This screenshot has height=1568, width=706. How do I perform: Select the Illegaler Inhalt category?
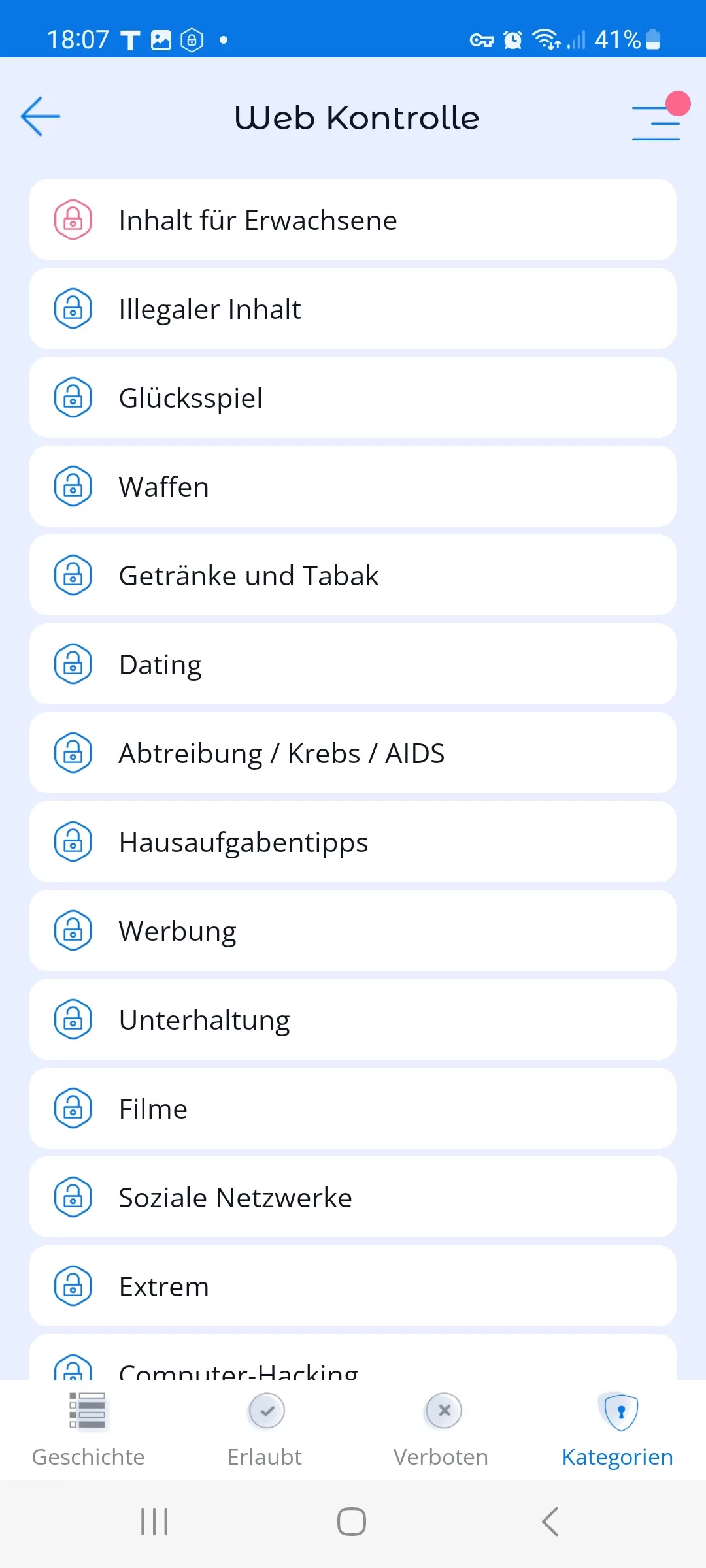(353, 309)
